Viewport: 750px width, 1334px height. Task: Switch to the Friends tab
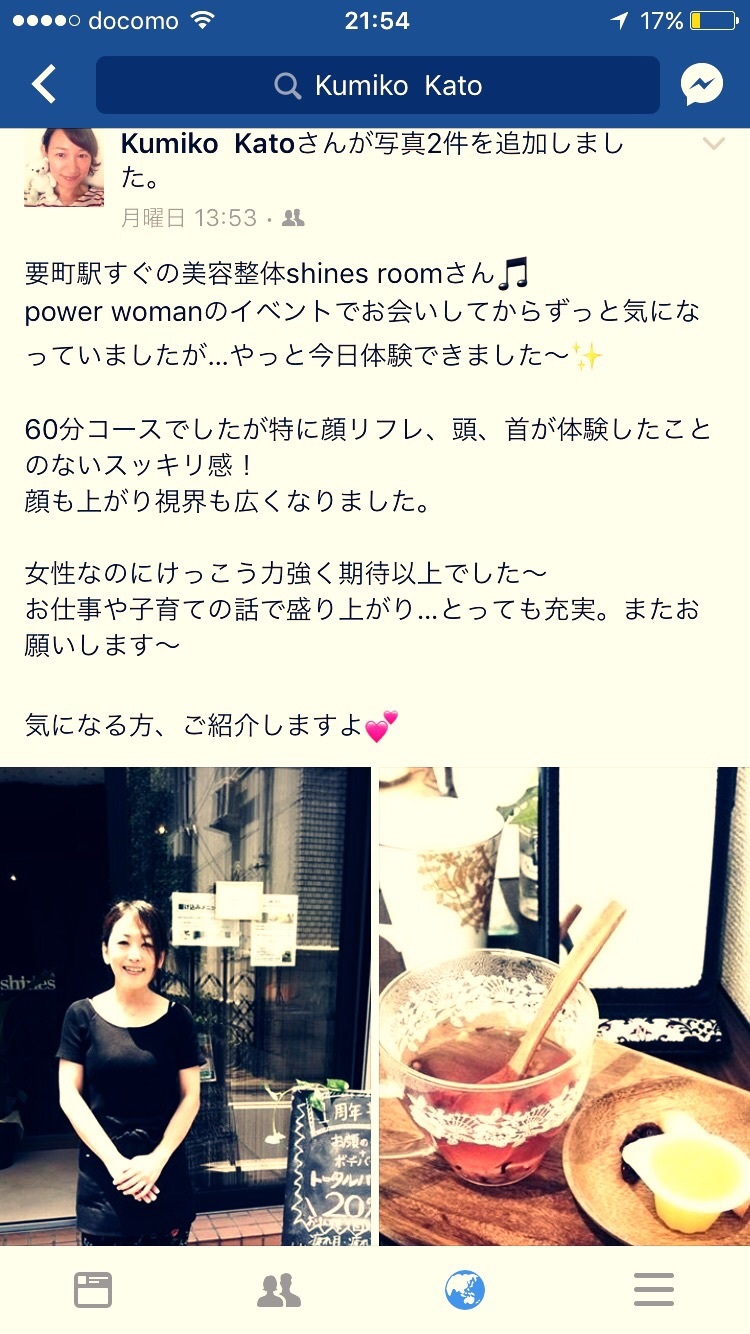tap(279, 1290)
